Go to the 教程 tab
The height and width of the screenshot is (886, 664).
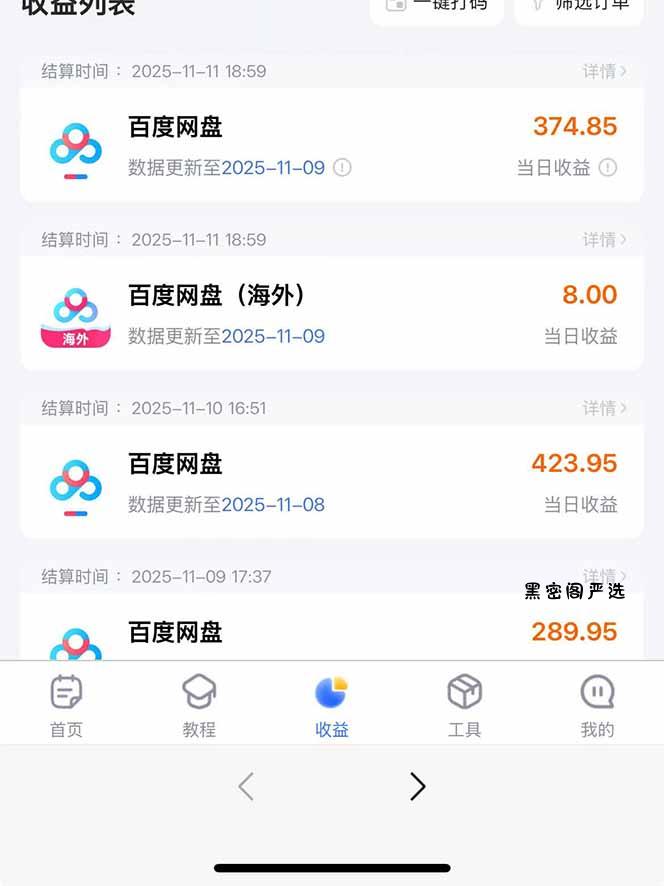(x=199, y=705)
